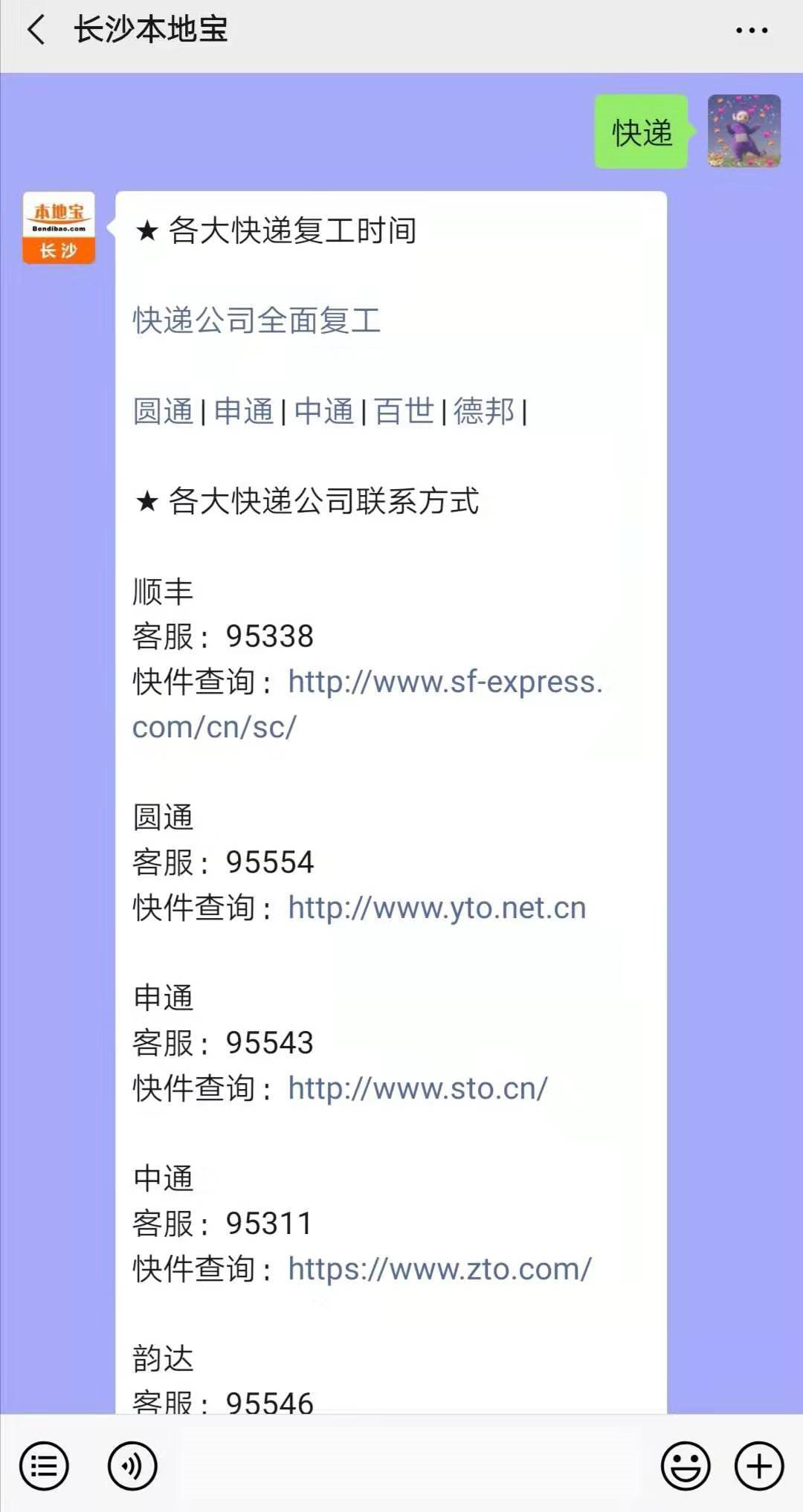803x1512 pixels.
Task: Tap the 长沙本地宝 account avatar
Action: coord(59,228)
